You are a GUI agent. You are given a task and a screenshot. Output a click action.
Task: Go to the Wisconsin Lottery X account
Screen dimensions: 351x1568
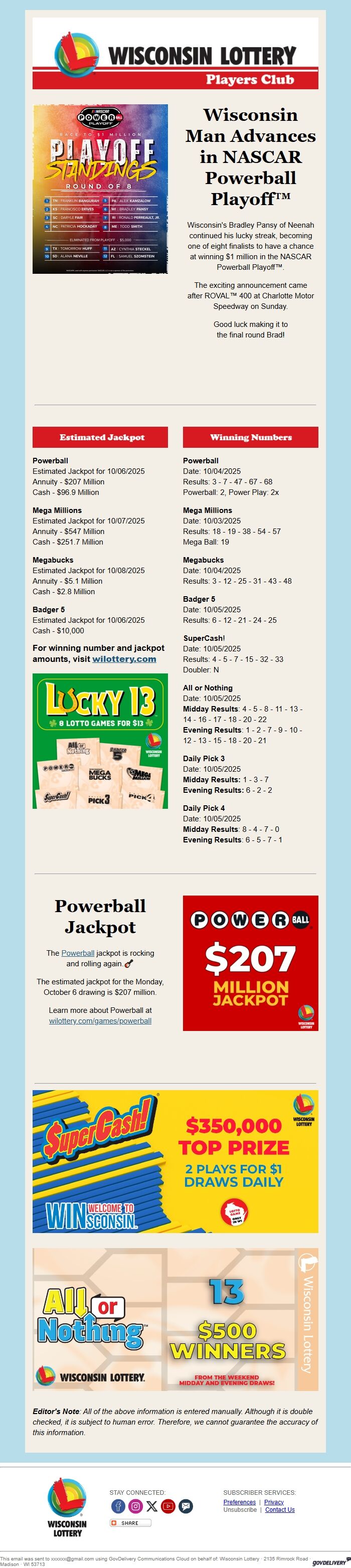(152, 1506)
